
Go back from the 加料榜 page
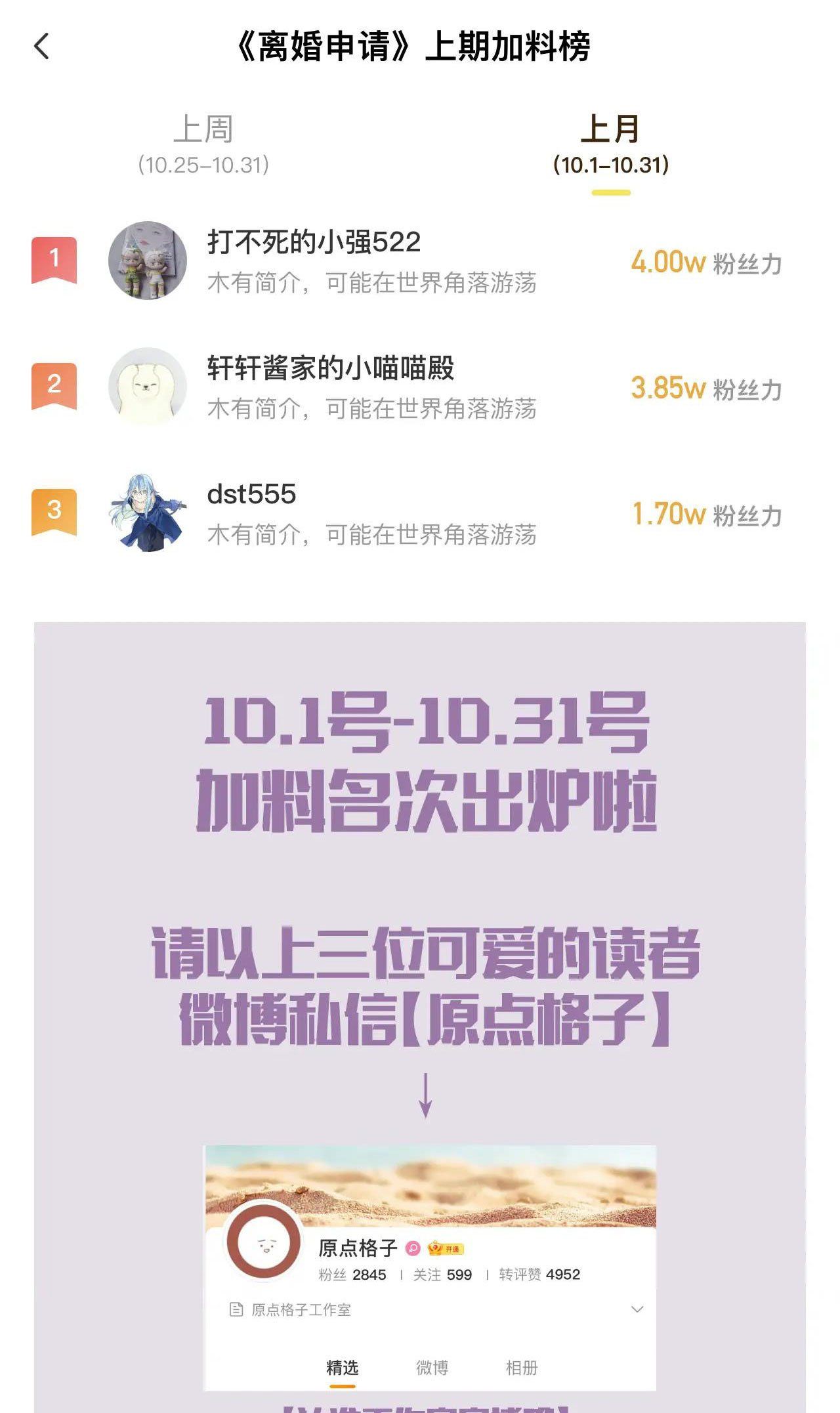pyautogui.click(x=41, y=47)
